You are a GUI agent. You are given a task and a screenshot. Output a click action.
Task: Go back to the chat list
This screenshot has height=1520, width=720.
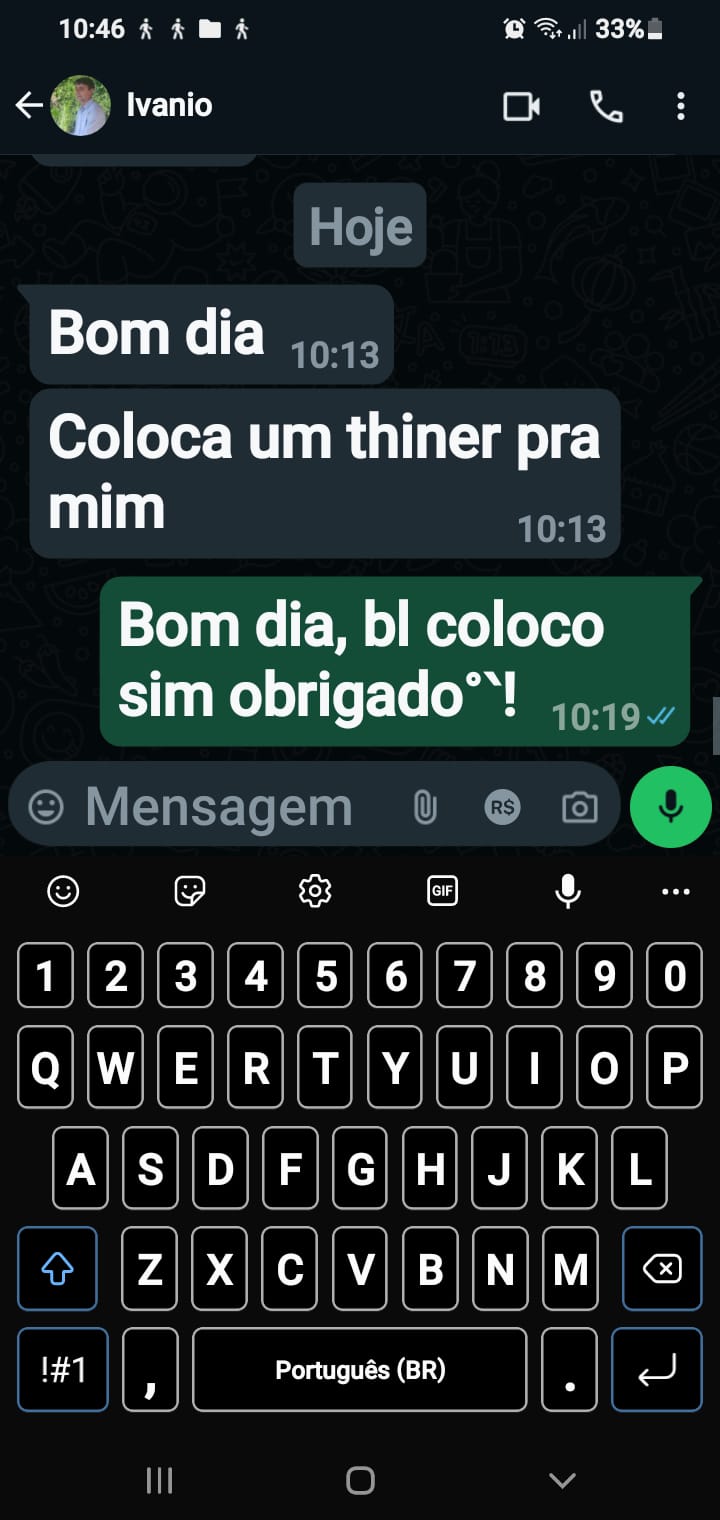29,105
